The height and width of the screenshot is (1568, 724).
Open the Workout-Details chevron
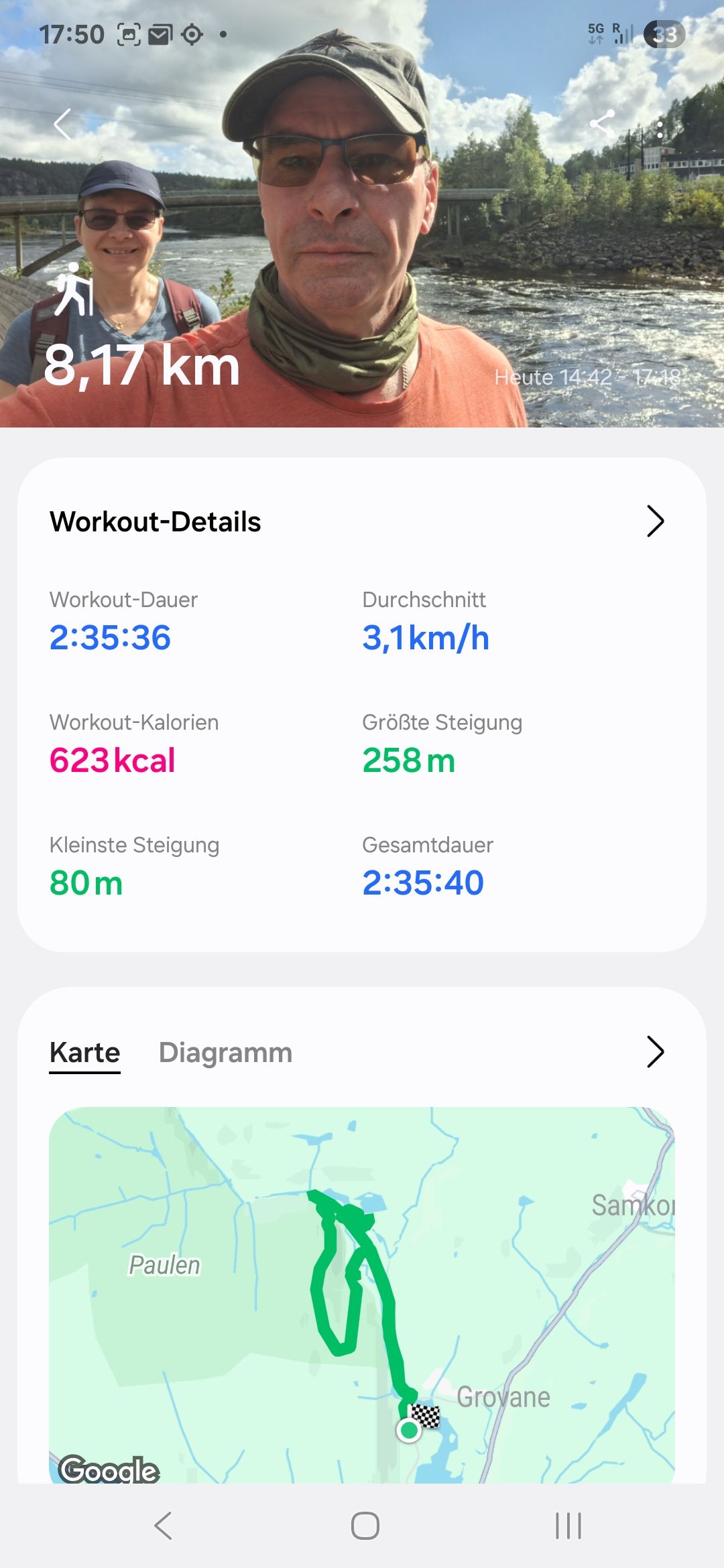pos(655,521)
